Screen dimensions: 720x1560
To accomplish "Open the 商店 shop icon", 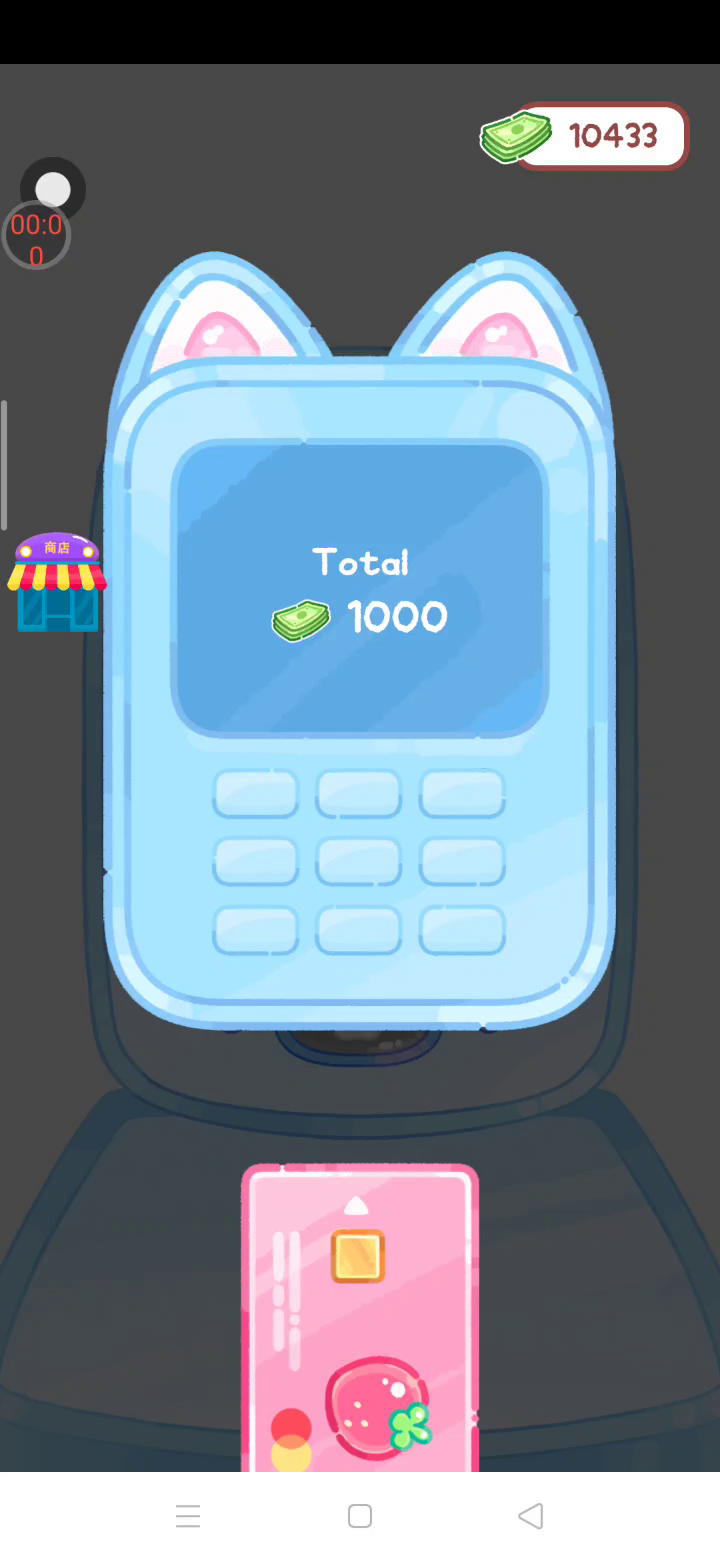I will click(57, 582).
